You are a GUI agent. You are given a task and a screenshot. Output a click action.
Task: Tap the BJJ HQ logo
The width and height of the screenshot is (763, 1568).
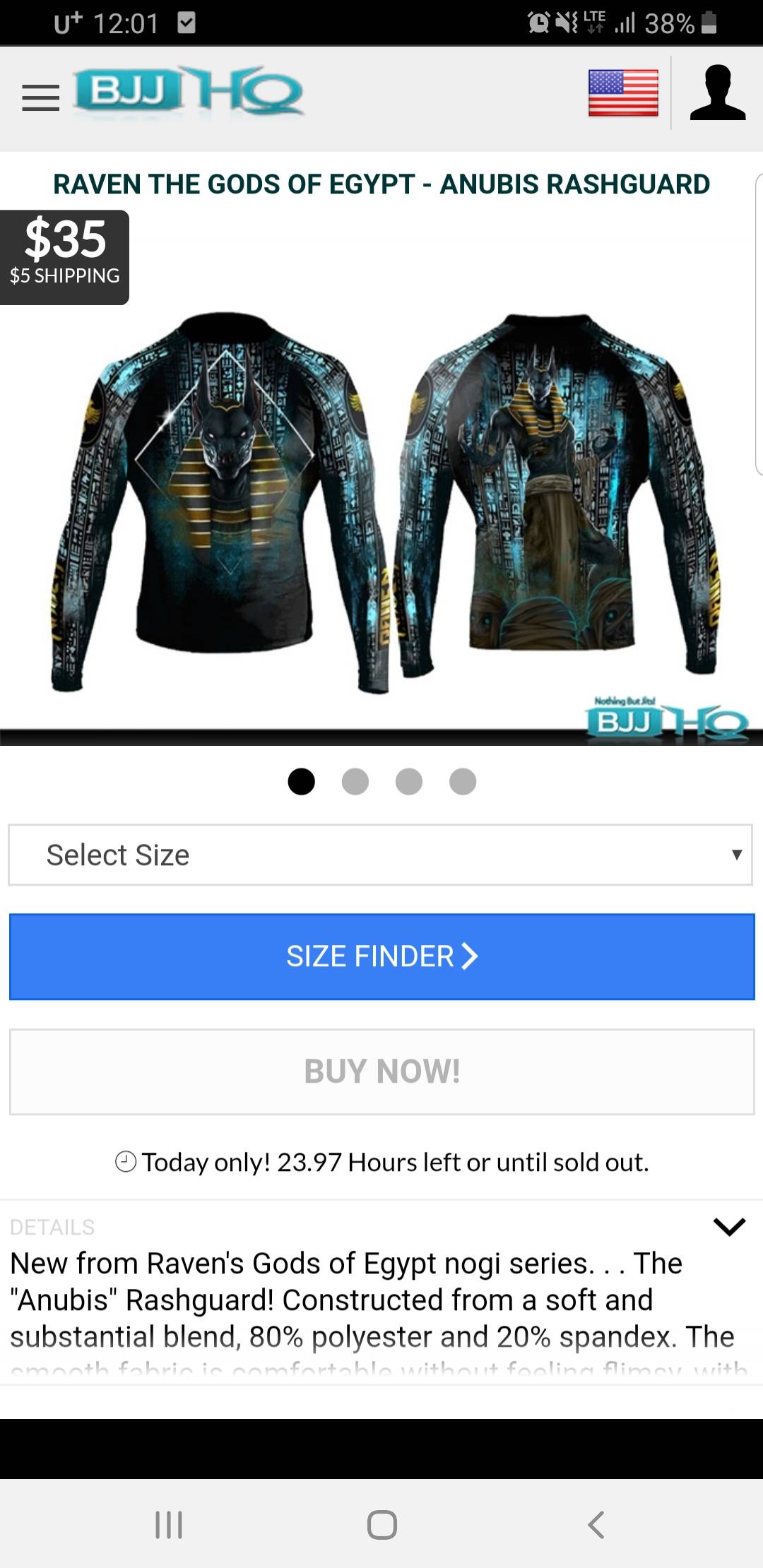(189, 93)
